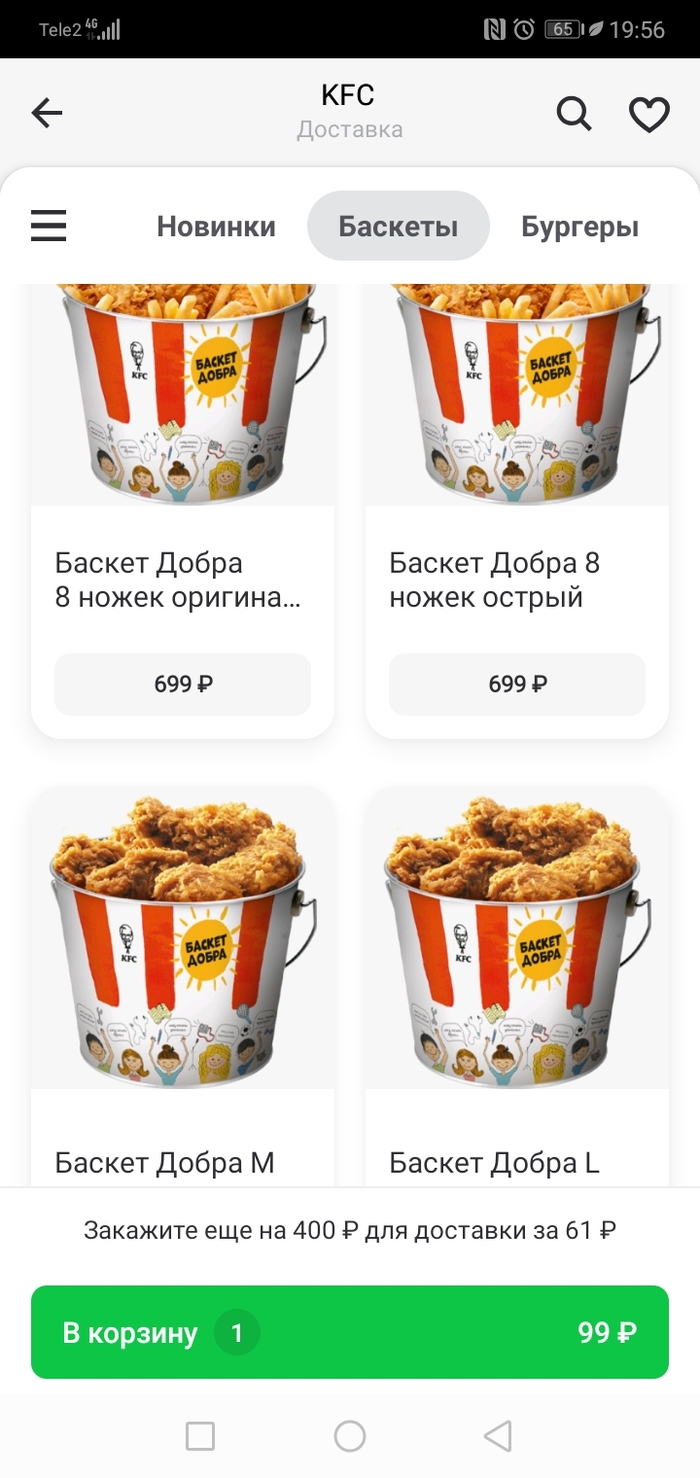Viewport: 700px width, 1478px height.
Task: Select the Баскеты category tab
Action: click(398, 226)
